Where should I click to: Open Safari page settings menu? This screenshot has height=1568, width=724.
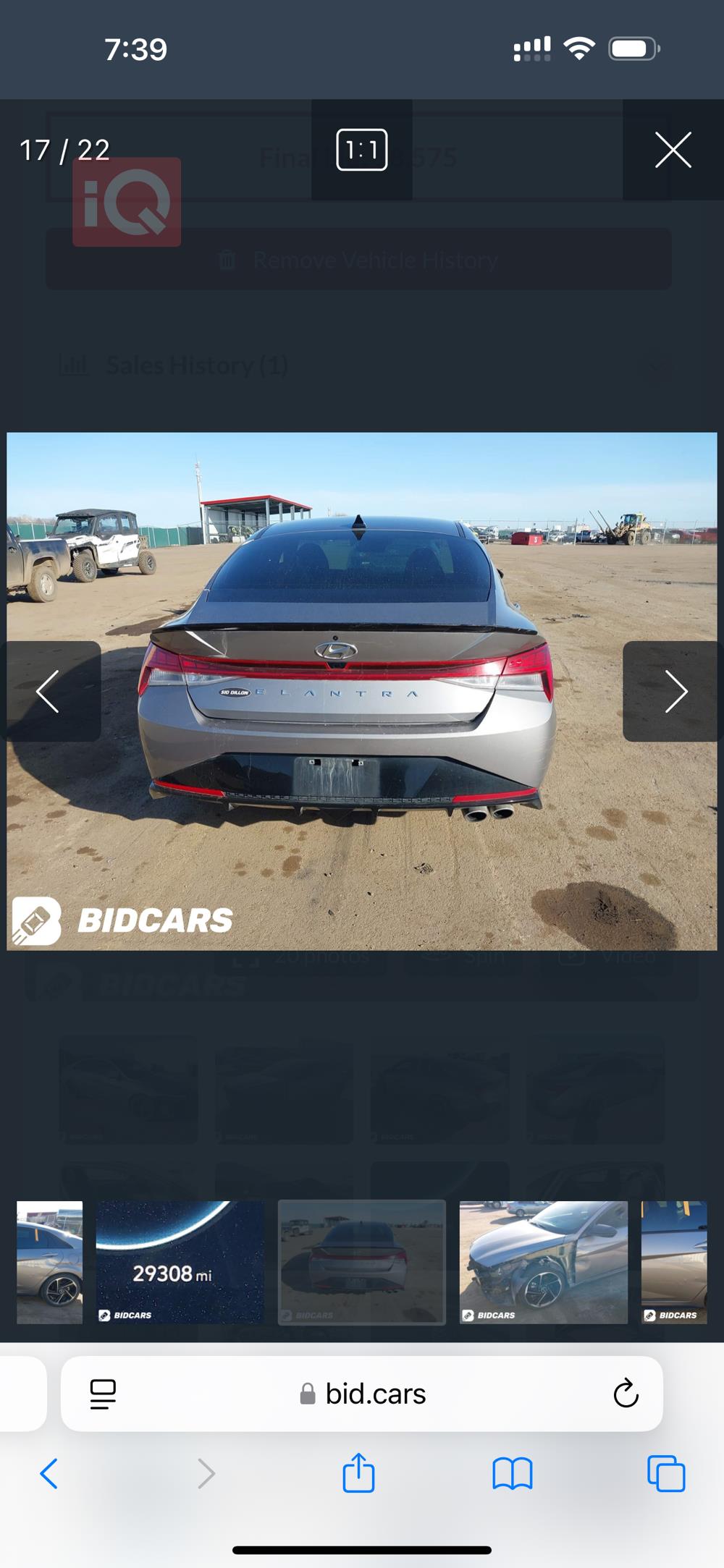[103, 1393]
